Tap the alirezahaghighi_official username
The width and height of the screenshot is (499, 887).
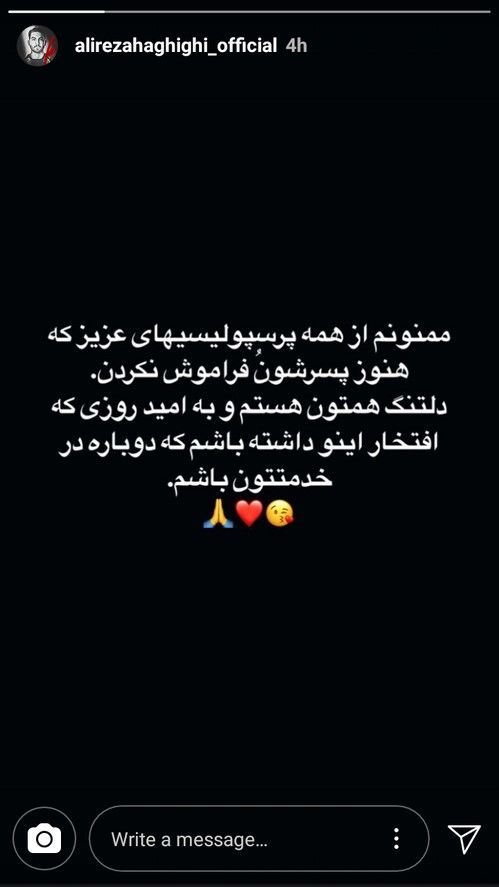[x=176, y=46]
